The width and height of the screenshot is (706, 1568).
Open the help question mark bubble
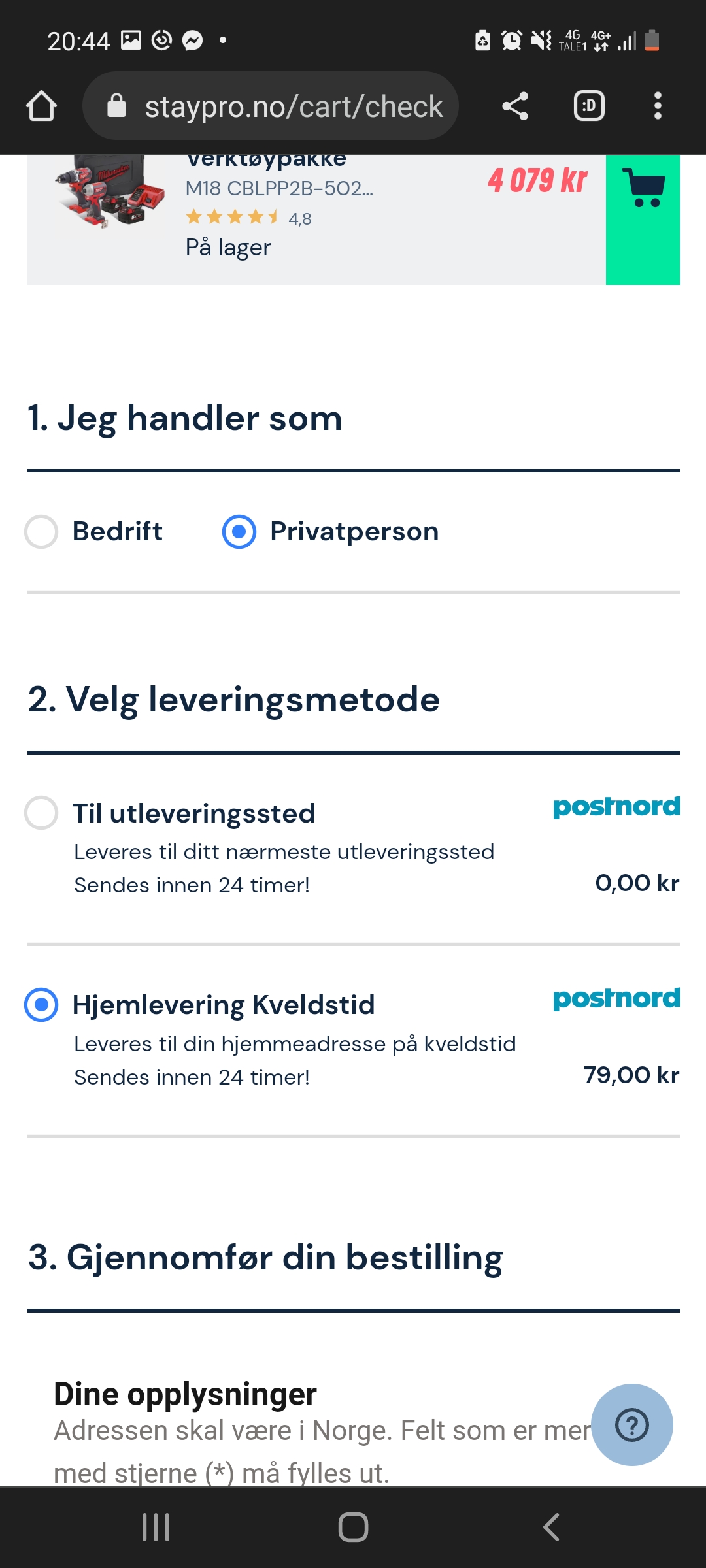click(632, 1425)
